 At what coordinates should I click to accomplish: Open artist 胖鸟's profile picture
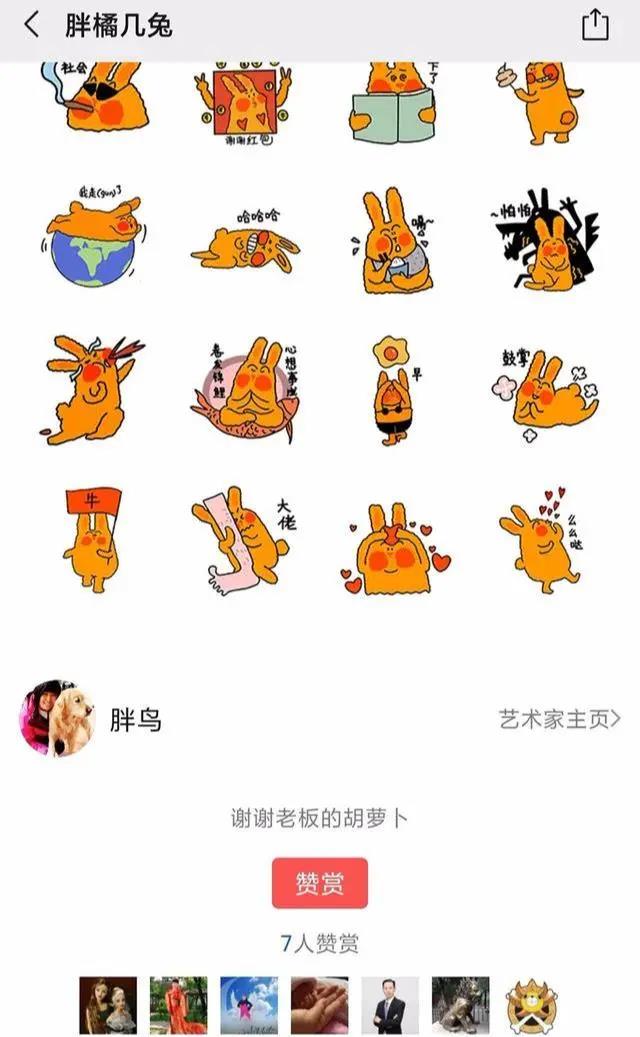point(57,718)
